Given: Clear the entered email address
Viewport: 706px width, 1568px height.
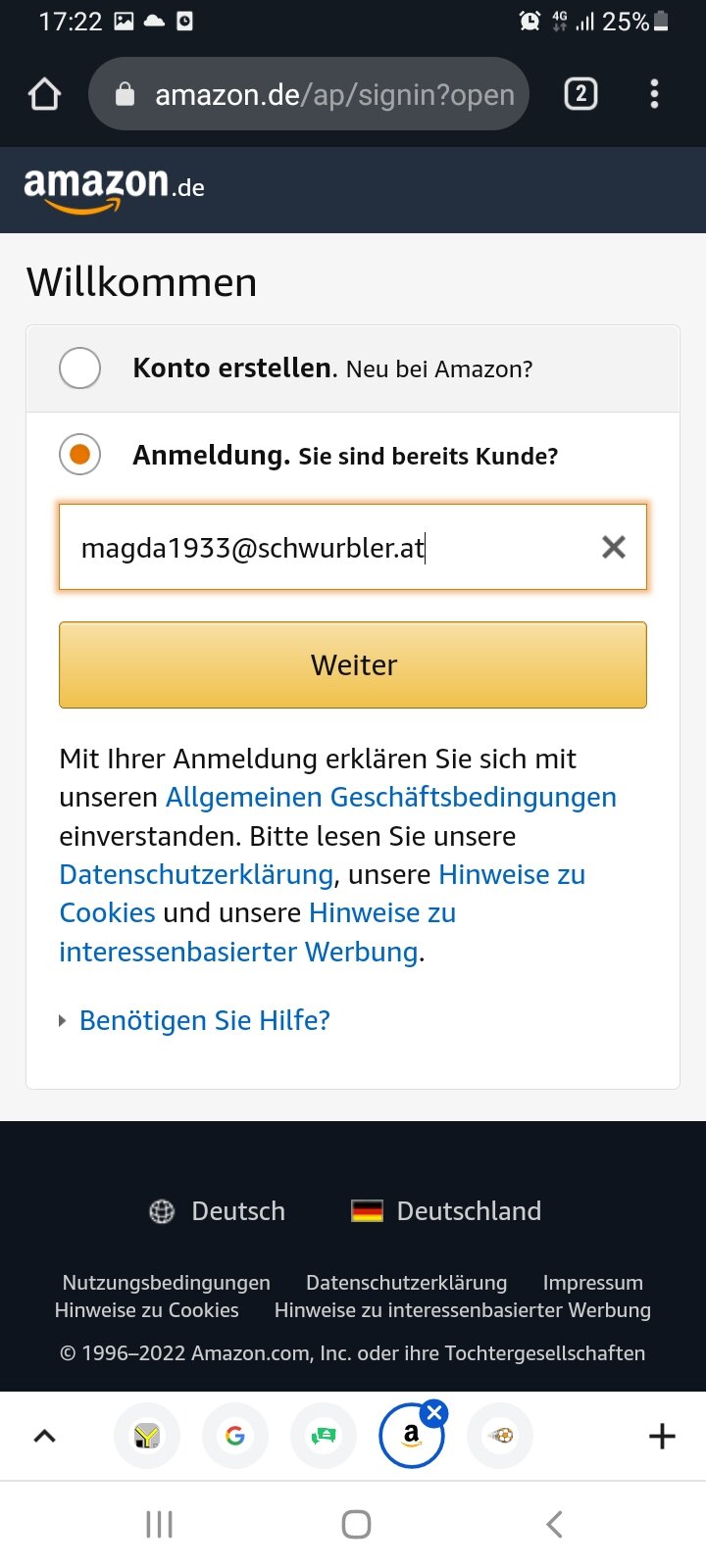Looking at the screenshot, I should pyautogui.click(x=614, y=547).
